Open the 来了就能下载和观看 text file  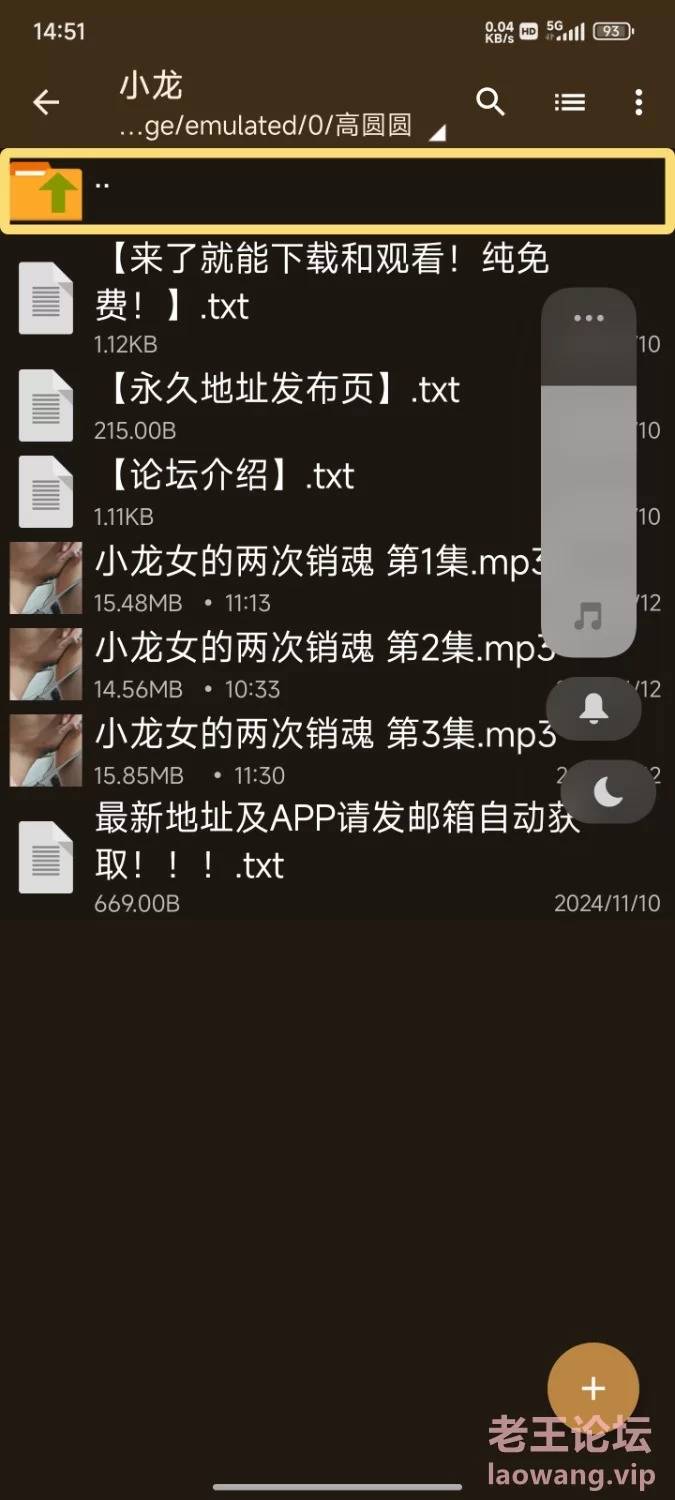(337, 299)
